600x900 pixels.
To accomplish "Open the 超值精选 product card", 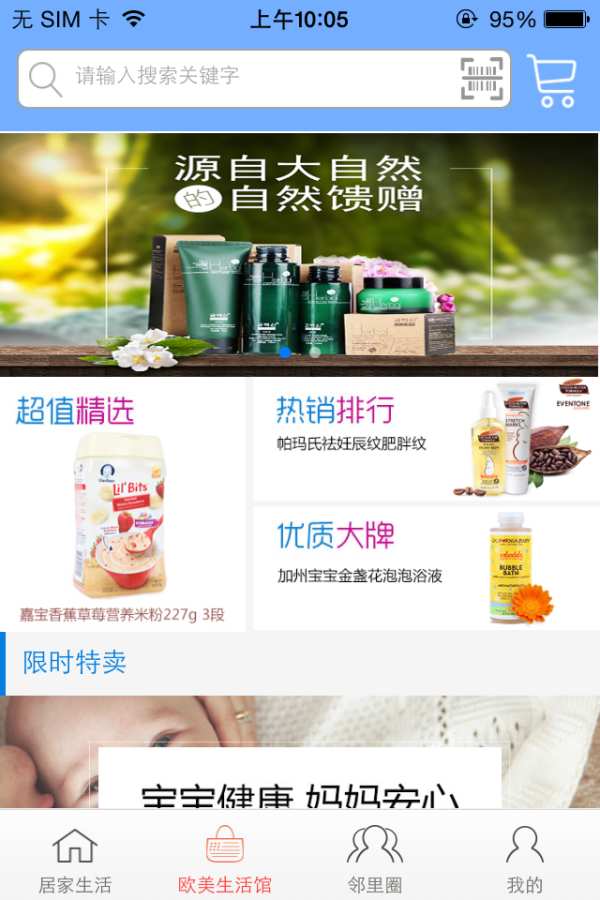I will [x=122, y=505].
